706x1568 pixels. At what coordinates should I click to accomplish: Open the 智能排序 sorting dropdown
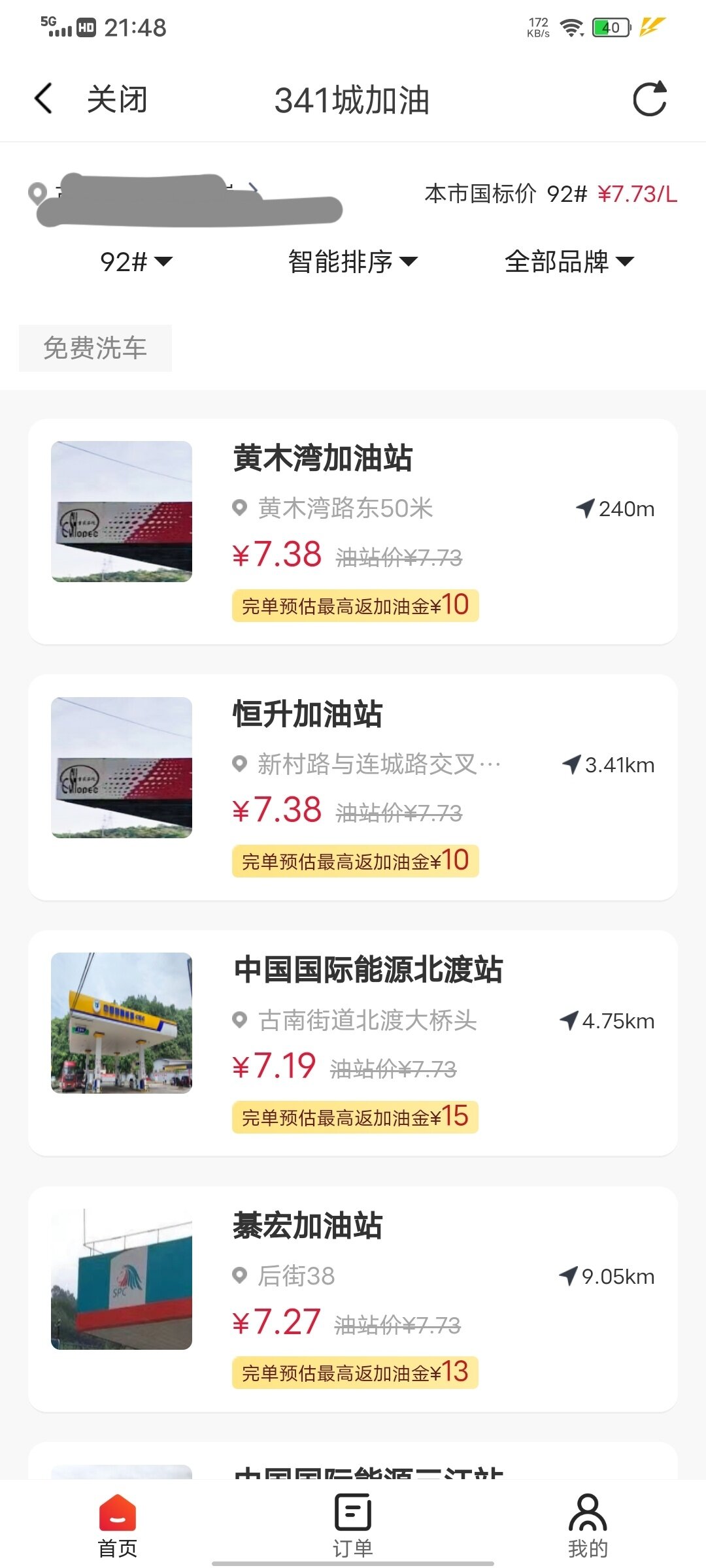point(352,262)
